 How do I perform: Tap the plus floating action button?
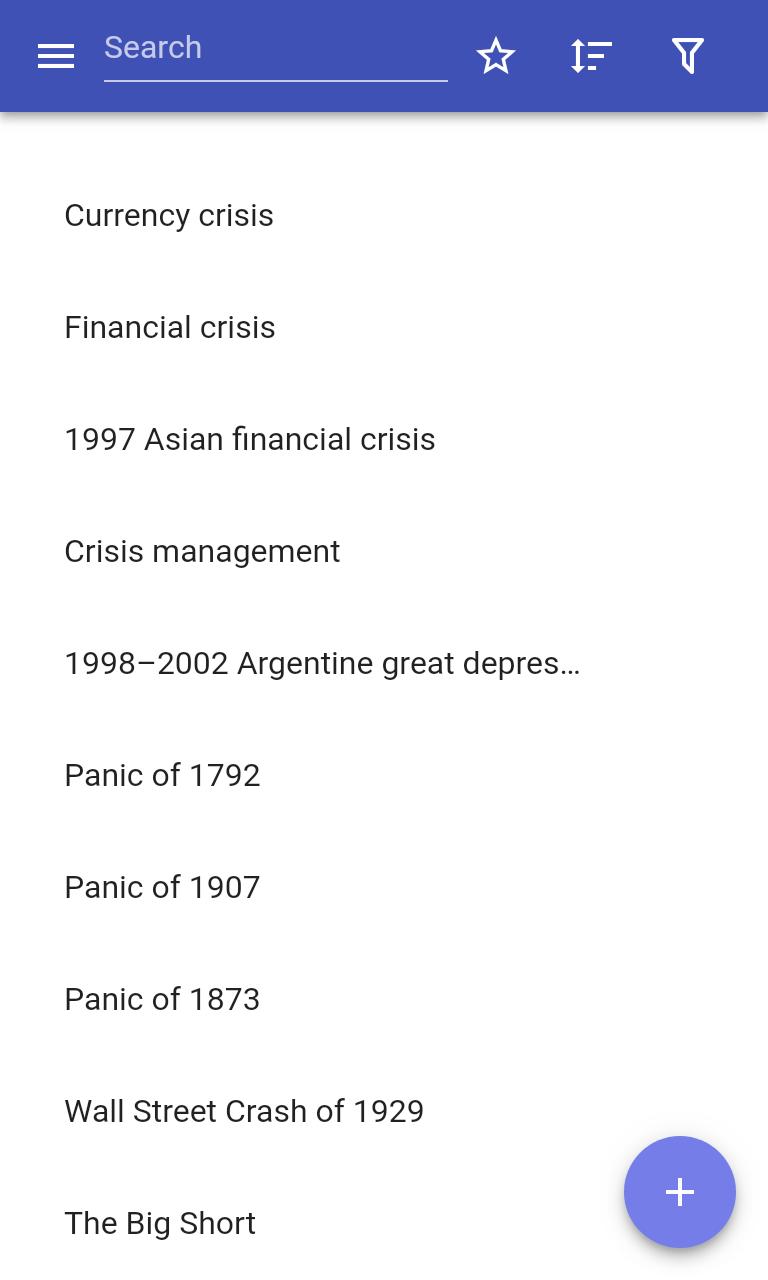pyautogui.click(x=680, y=1192)
